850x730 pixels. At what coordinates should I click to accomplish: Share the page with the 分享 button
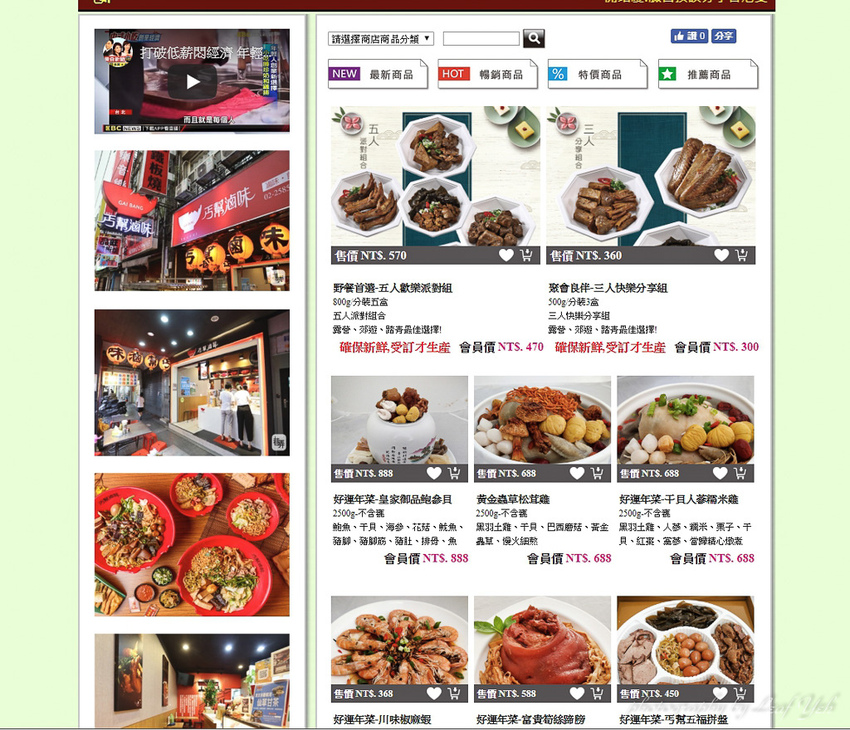tap(723, 36)
